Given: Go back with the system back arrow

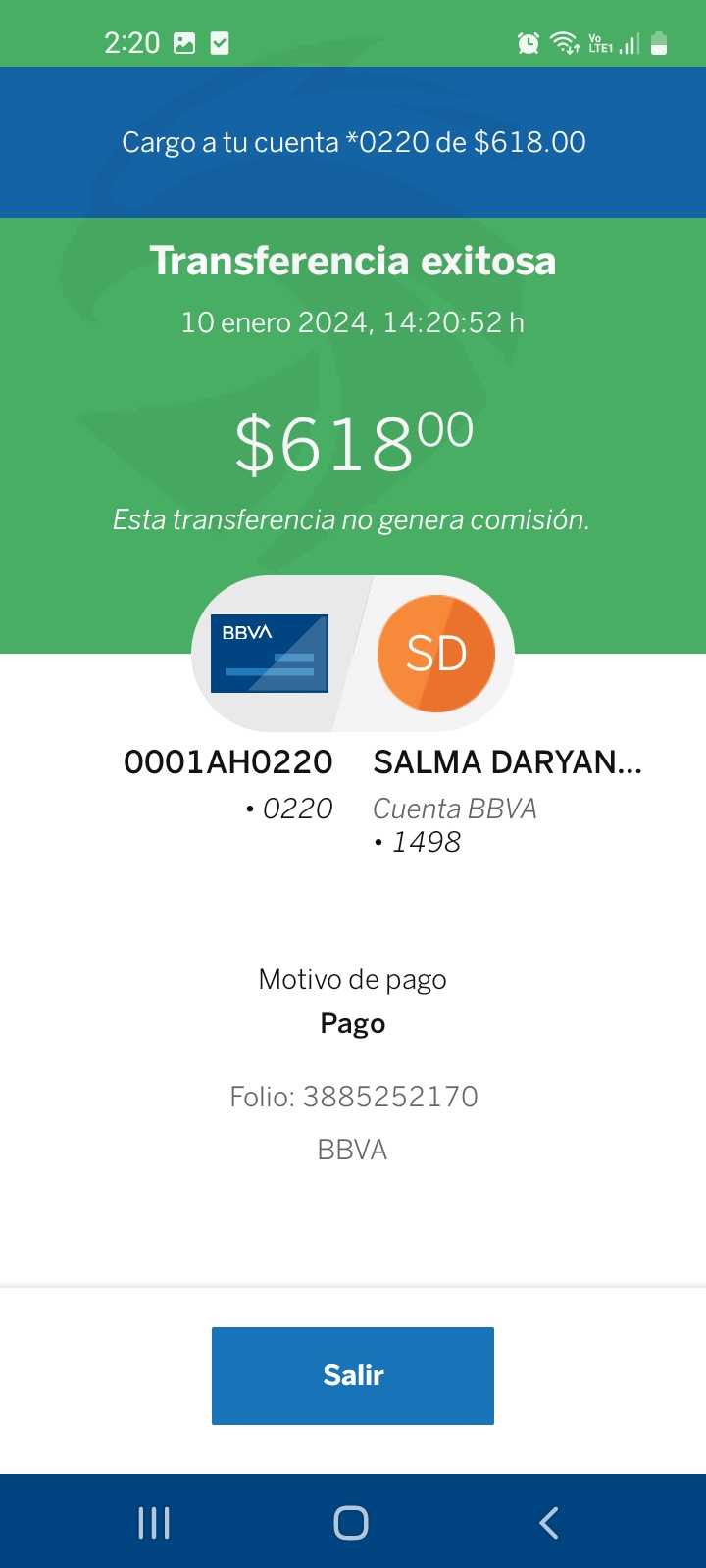Looking at the screenshot, I should tap(549, 1523).
